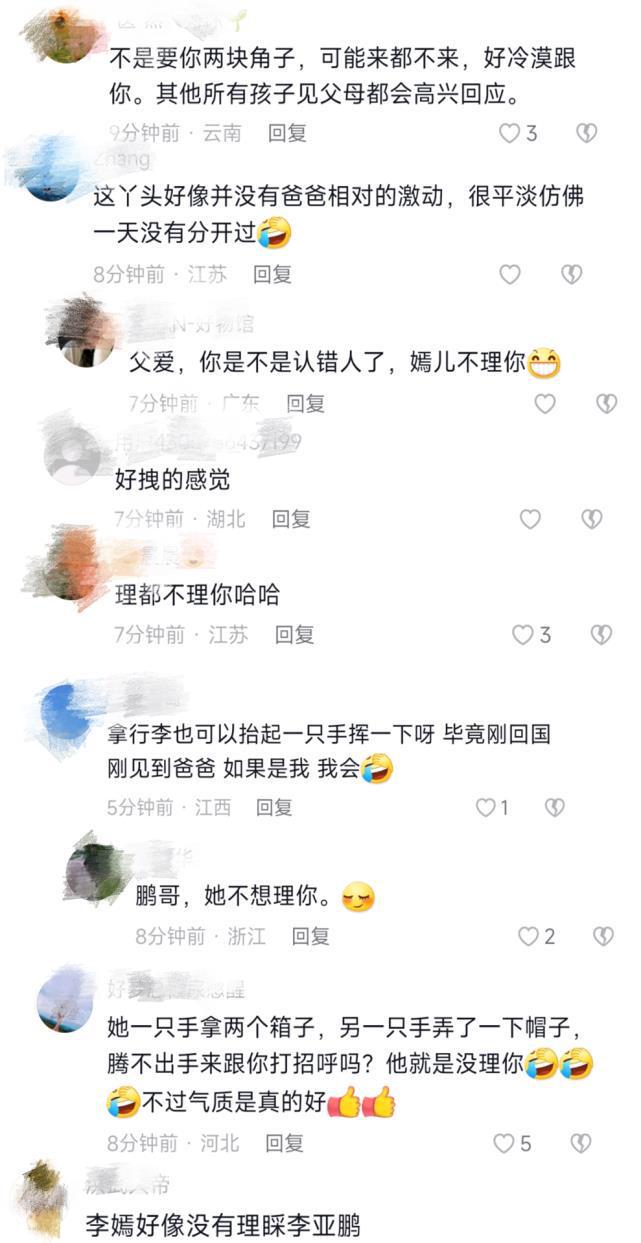The height and width of the screenshot is (1243, 641).
Task: Like the comment 这丫头好像并没有爸爸相对的激动
Action: pos(510,274)
